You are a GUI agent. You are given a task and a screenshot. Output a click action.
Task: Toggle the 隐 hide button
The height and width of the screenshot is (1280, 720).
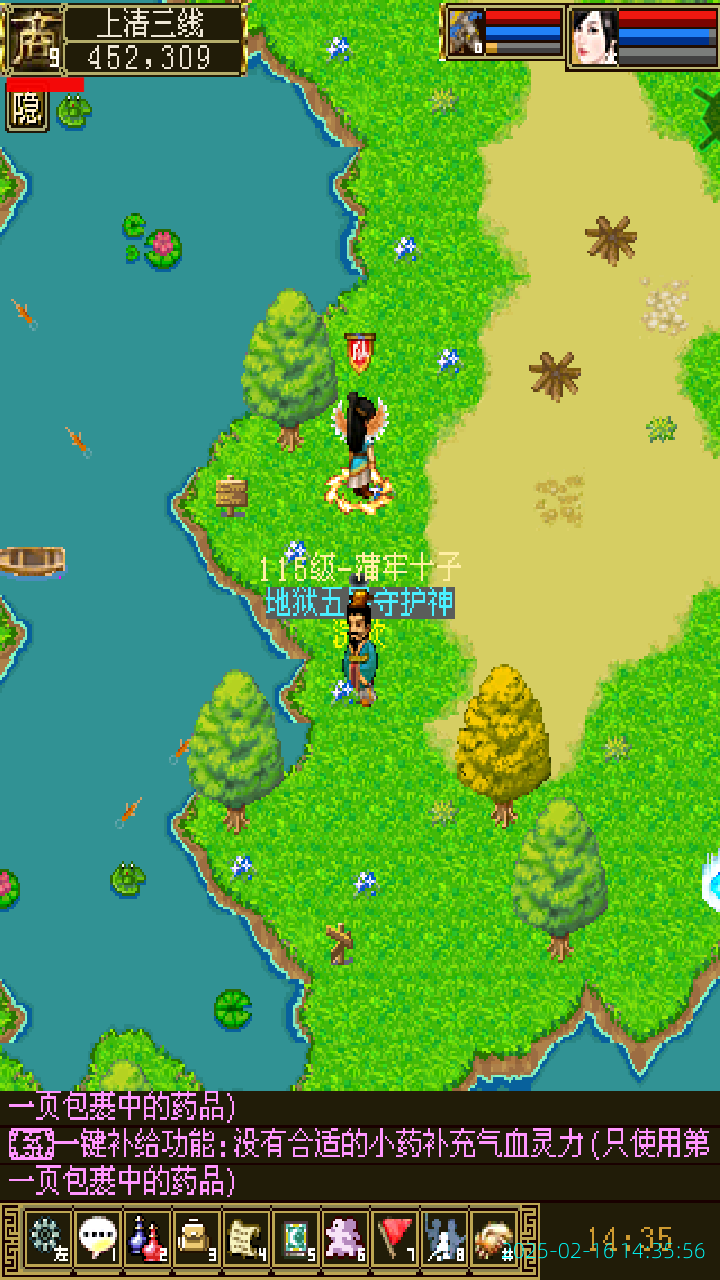click(27, 110)
